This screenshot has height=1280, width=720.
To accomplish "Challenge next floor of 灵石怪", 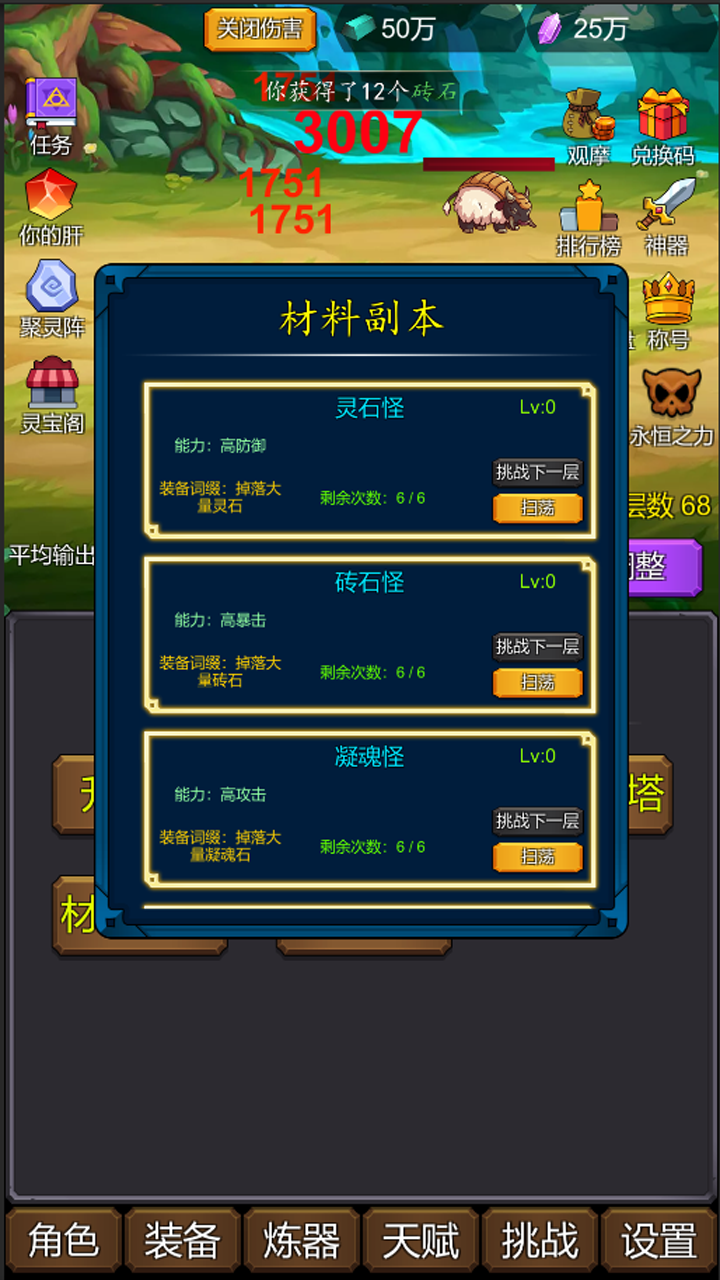I will point(538,472).
